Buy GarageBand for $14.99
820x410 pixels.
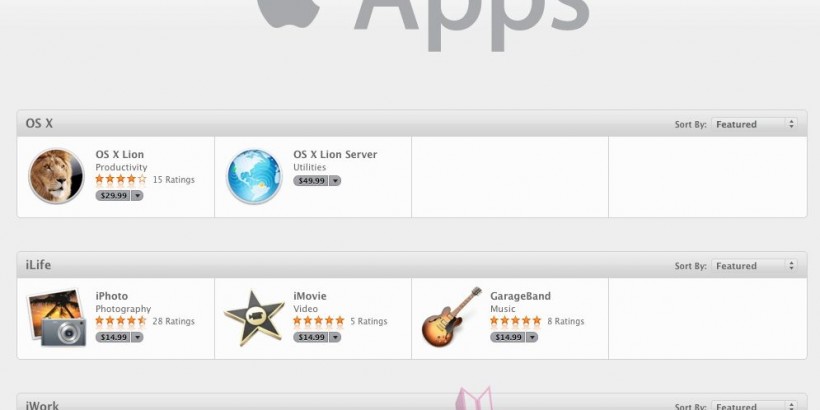[508, 337]
